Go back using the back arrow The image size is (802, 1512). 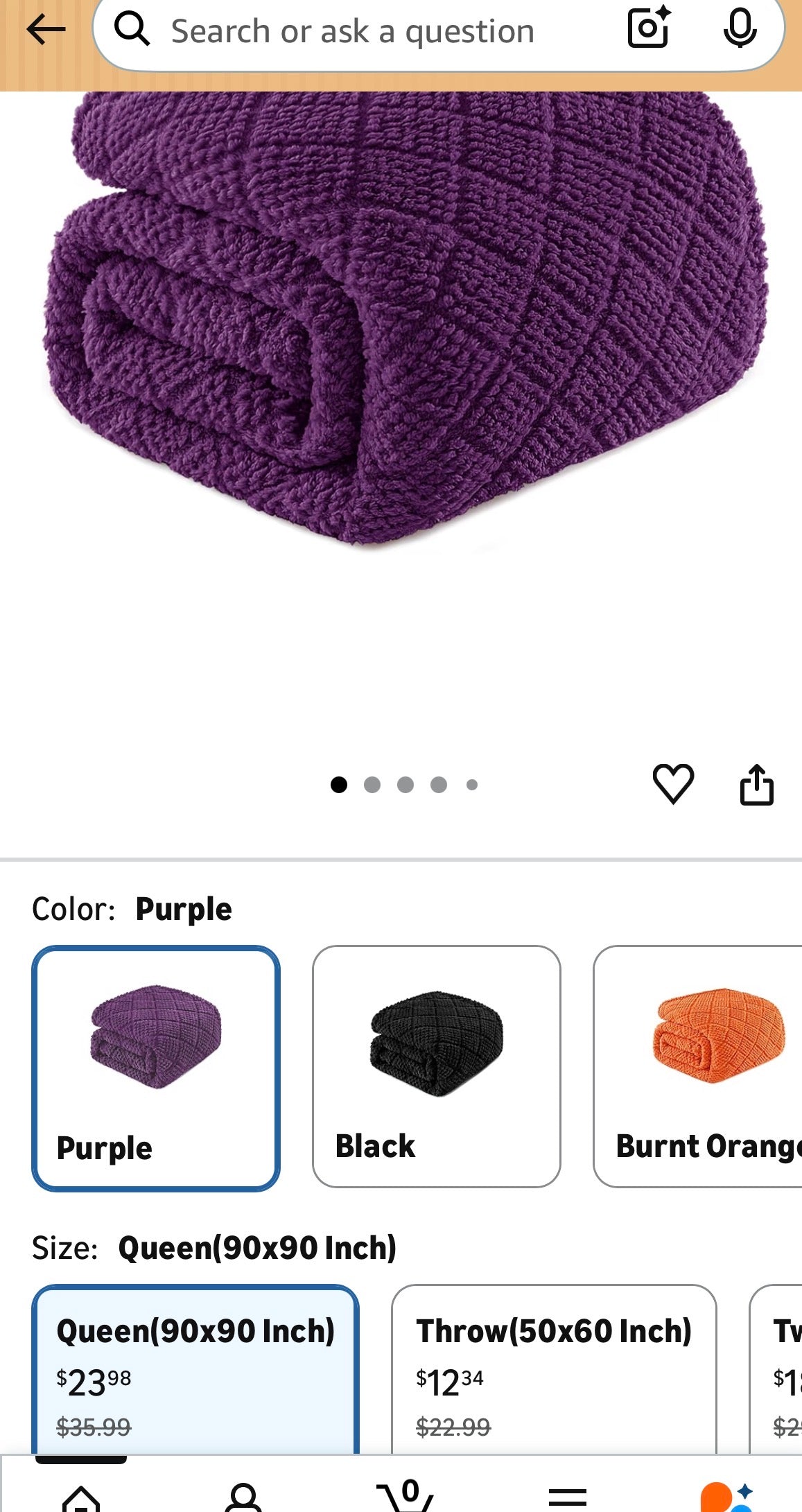pos(46,30)
